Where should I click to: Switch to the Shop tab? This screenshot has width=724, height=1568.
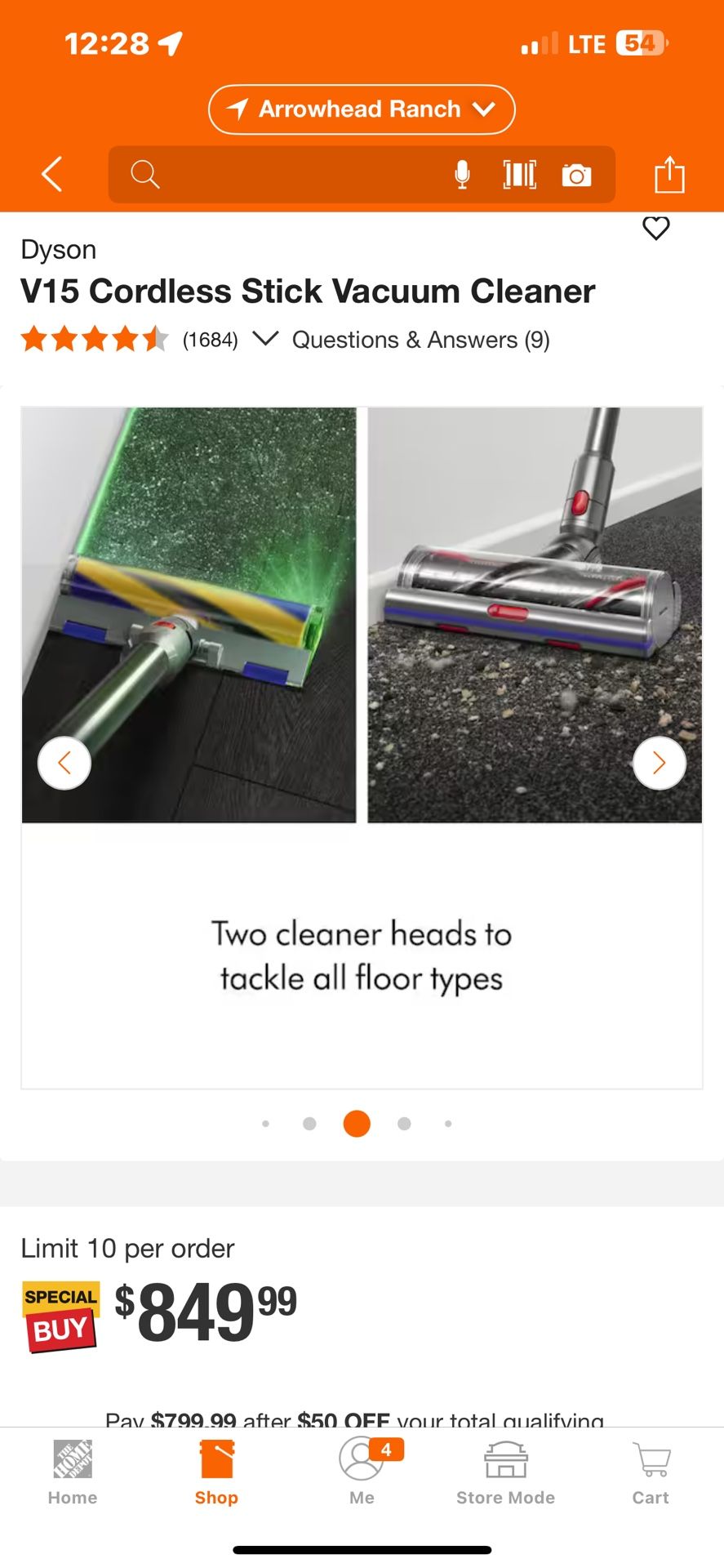click(216, 1473)
